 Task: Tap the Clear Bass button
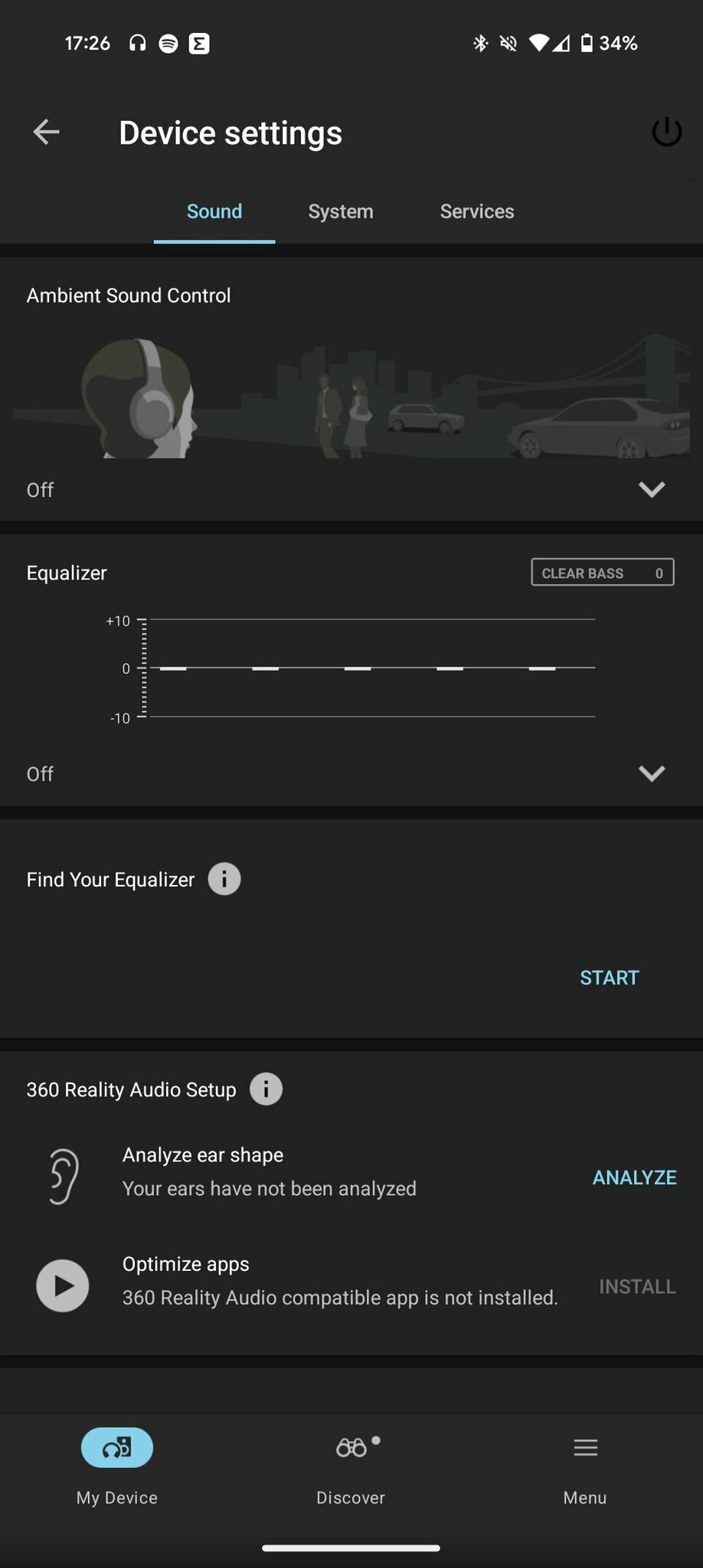603,573
